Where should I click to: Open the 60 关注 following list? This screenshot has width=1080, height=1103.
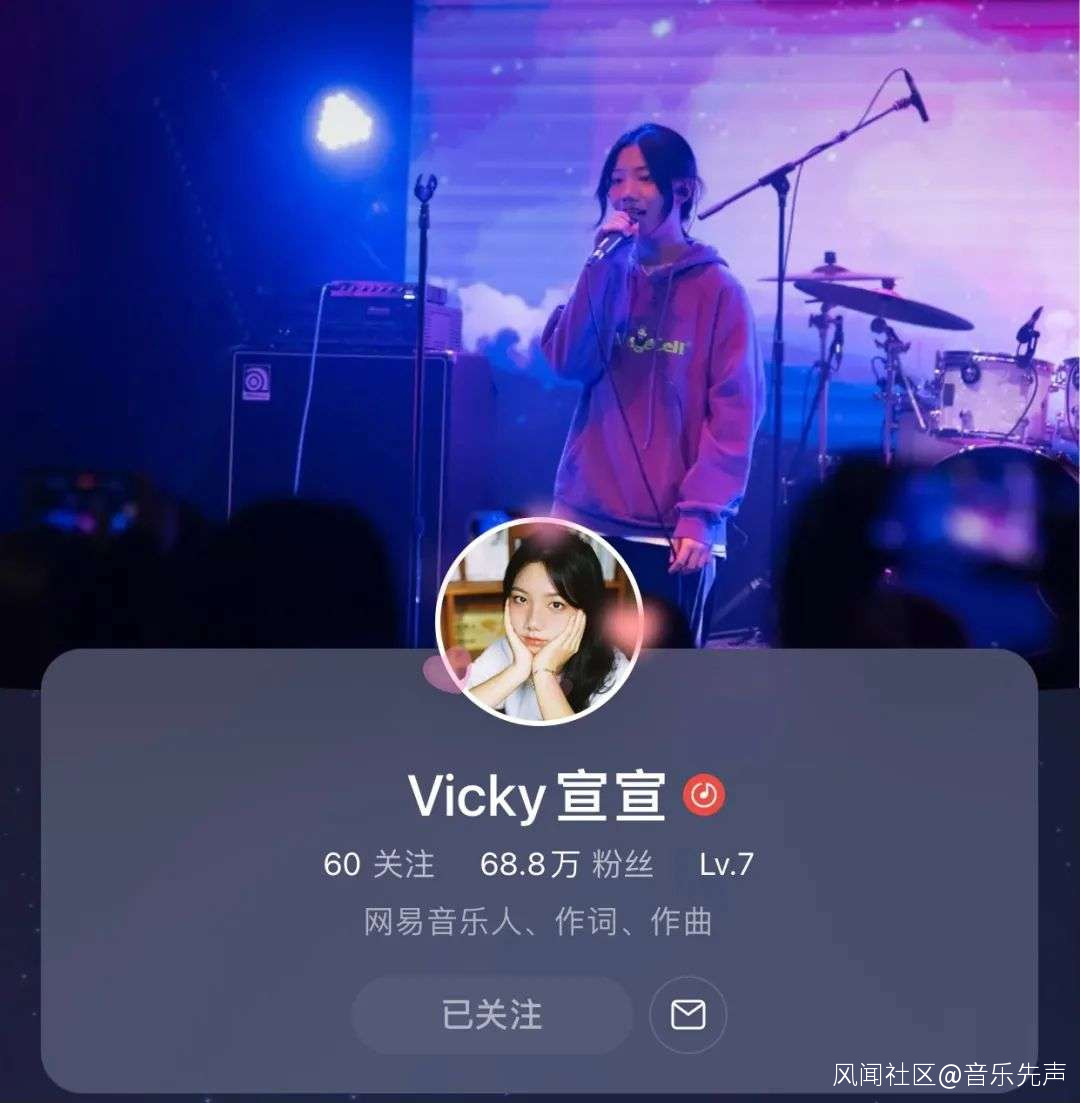pyautogui.click(x=379, y=864)
